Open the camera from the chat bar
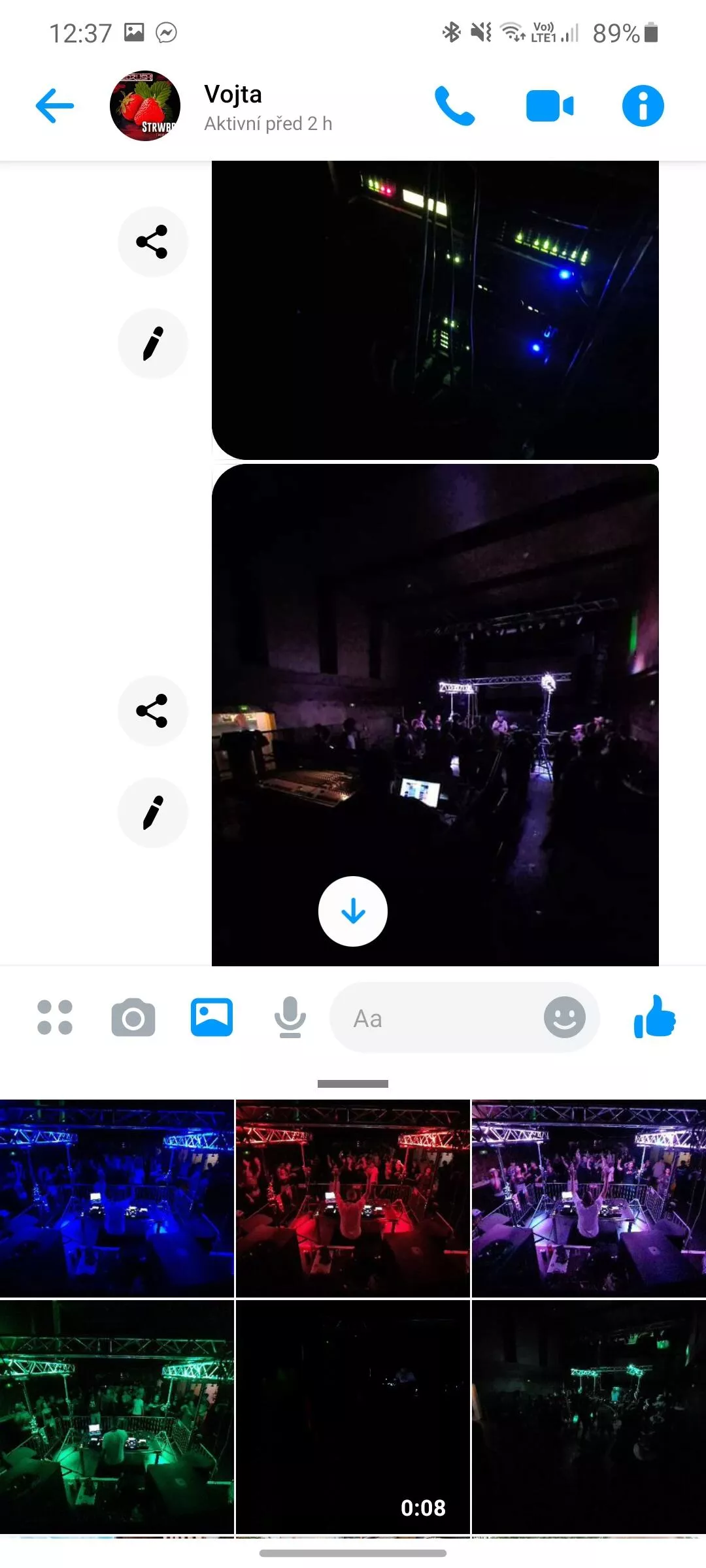Viewport: 706px width, 1568px height. pos(133,1017)
